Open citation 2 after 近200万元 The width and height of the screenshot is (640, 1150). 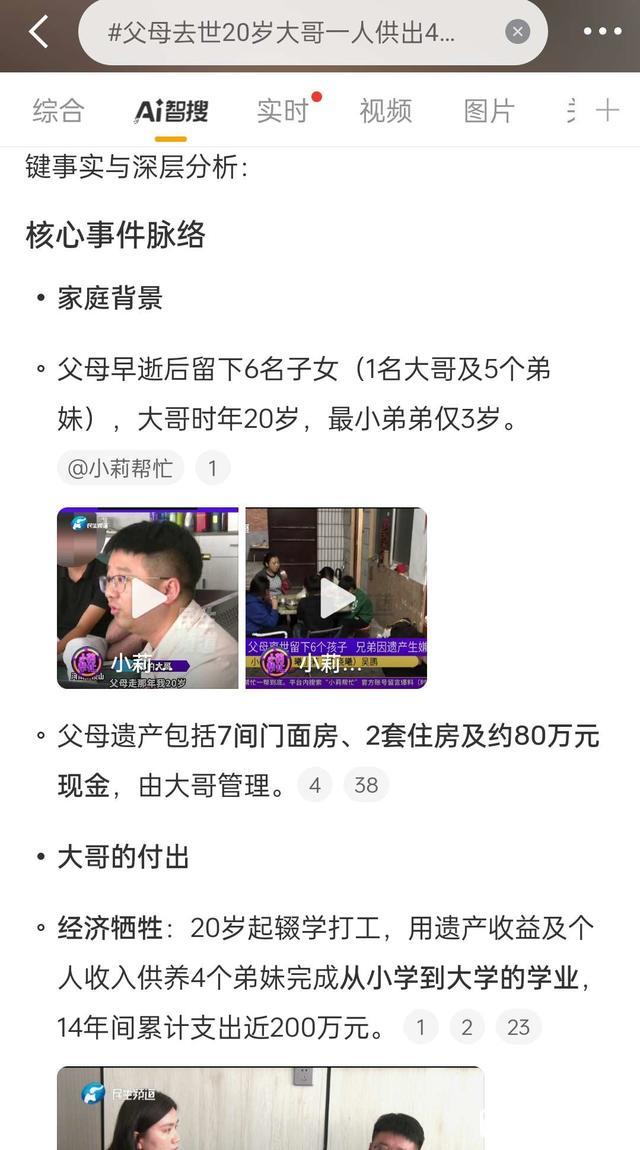[x=466, y=1027]
